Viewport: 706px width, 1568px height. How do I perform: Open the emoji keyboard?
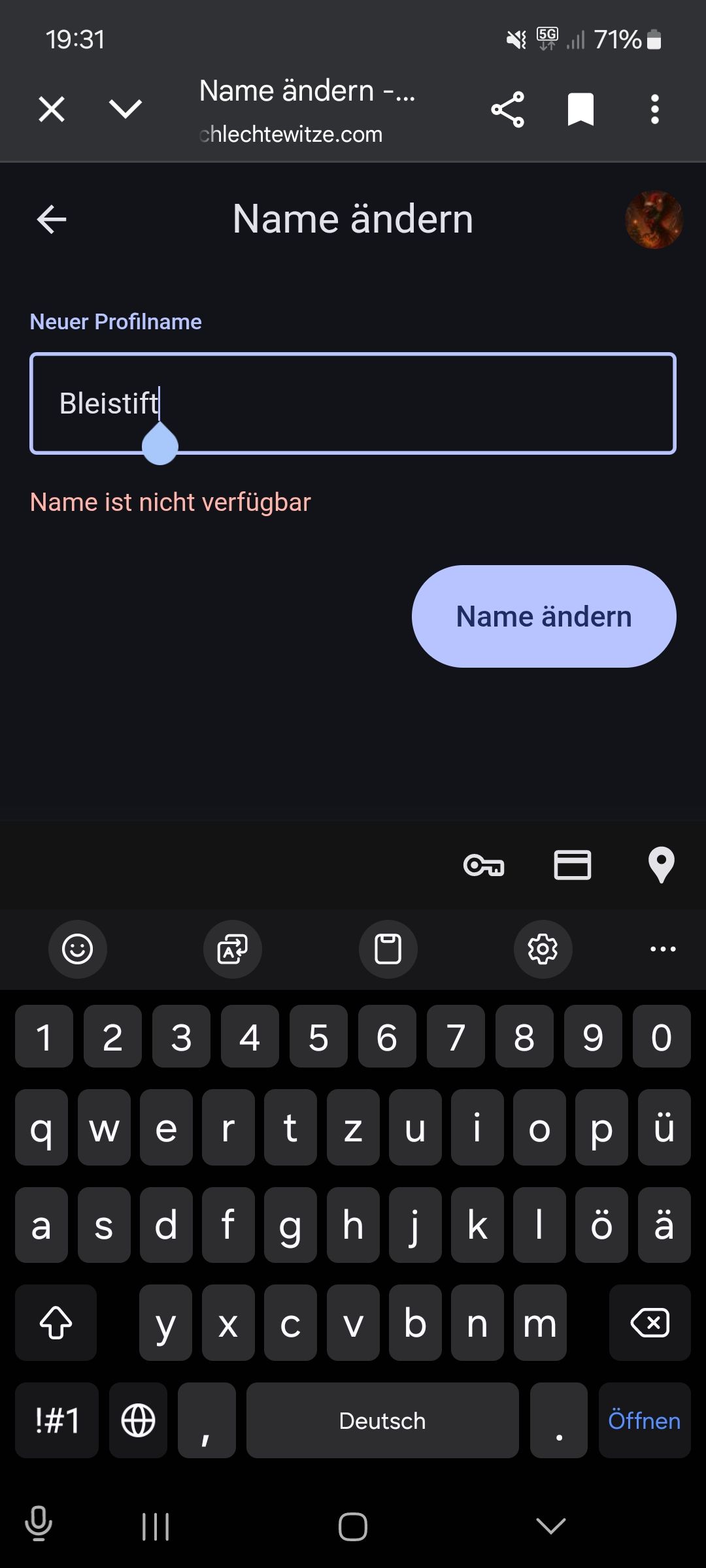coord(77,949)
